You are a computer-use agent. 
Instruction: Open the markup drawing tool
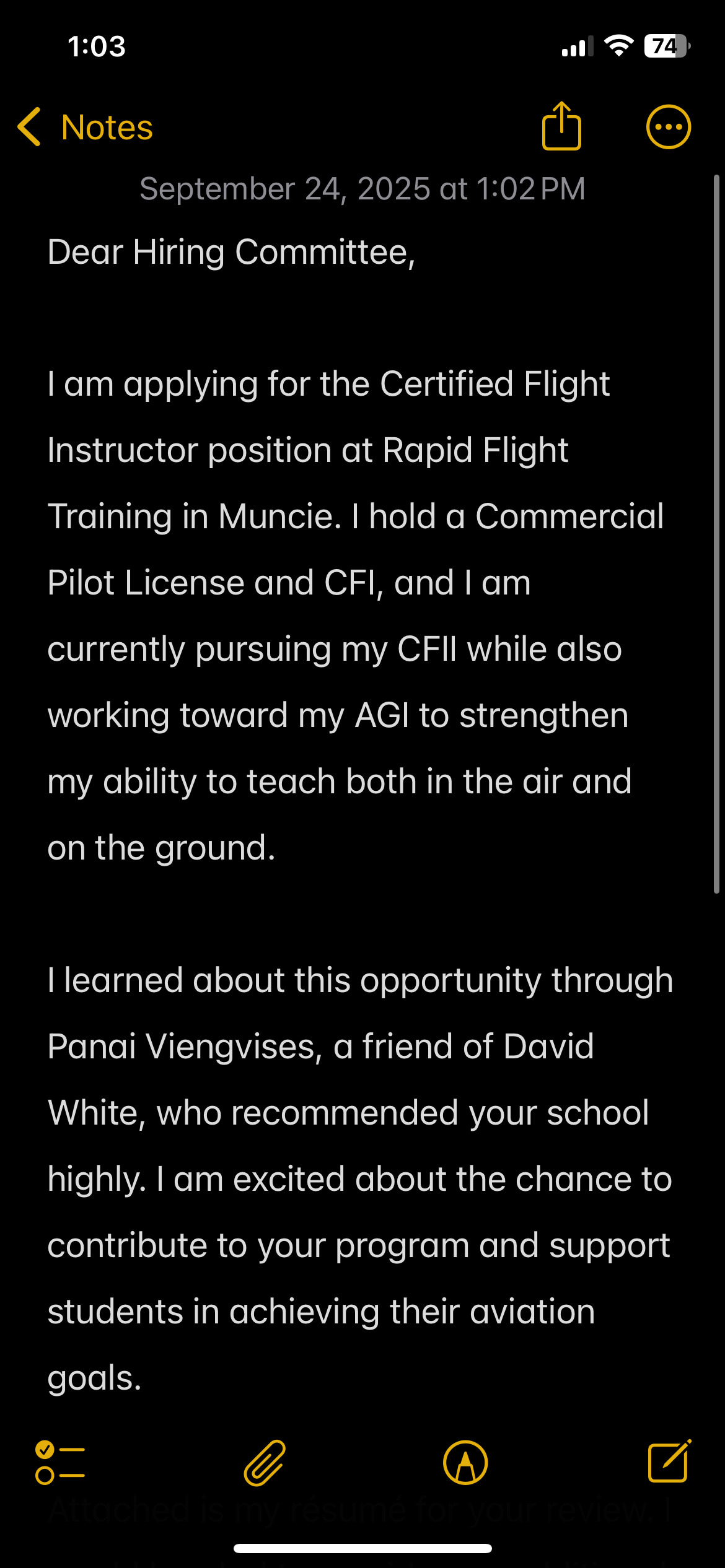click(465, 1463)
